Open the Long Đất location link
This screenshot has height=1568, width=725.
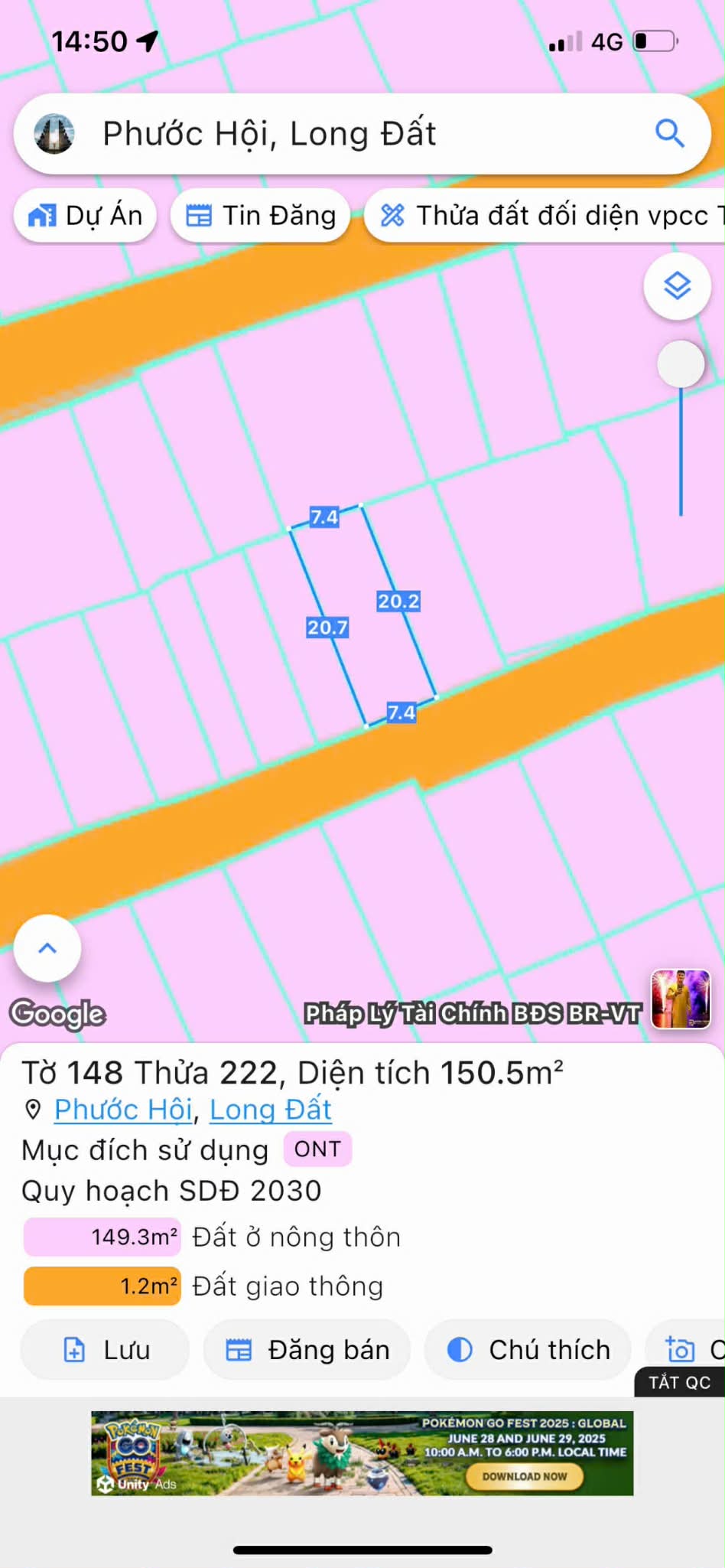click(271, 1110)
